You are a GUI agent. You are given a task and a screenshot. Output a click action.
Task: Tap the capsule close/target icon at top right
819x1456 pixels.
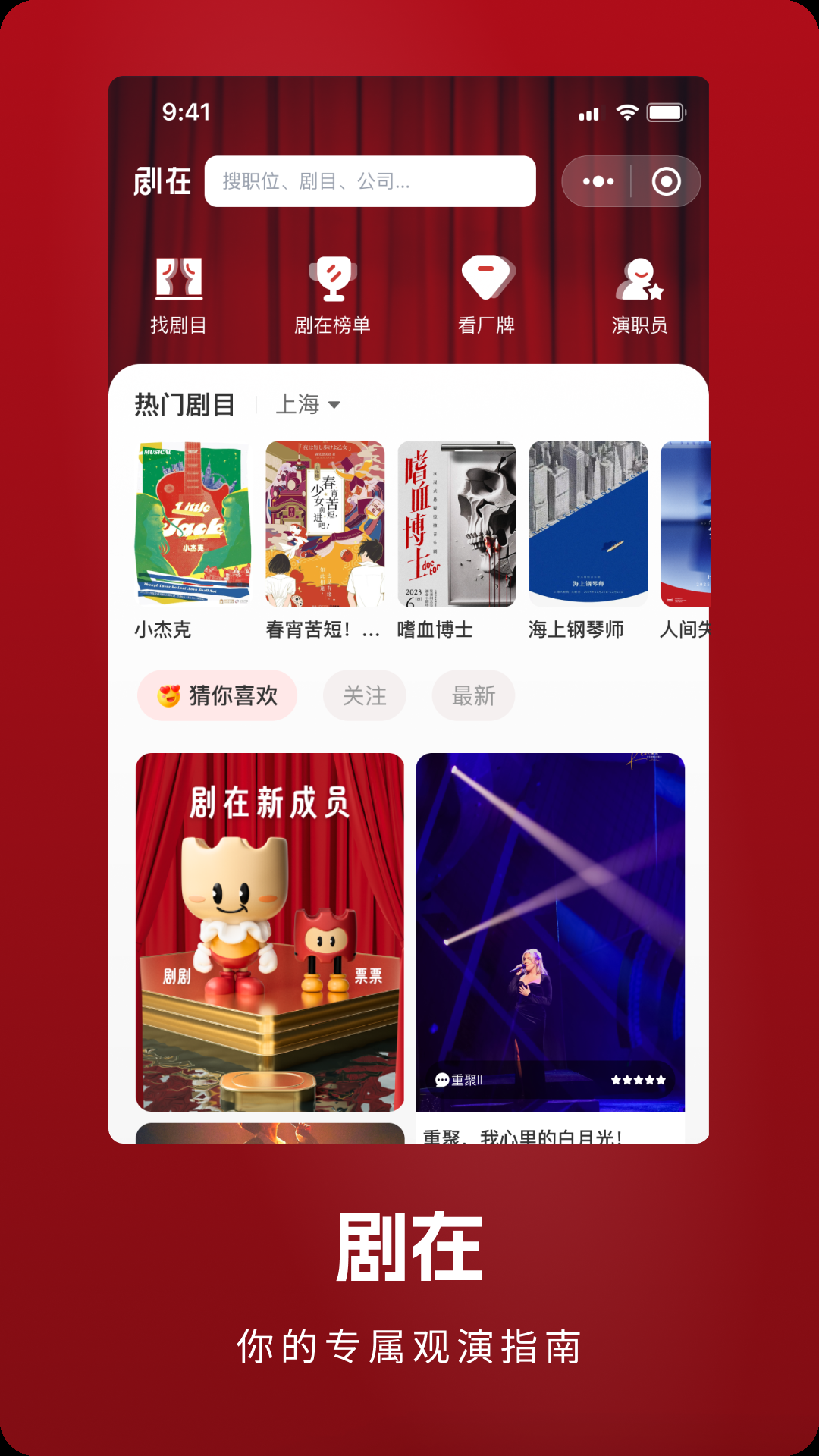pos(666,181)
